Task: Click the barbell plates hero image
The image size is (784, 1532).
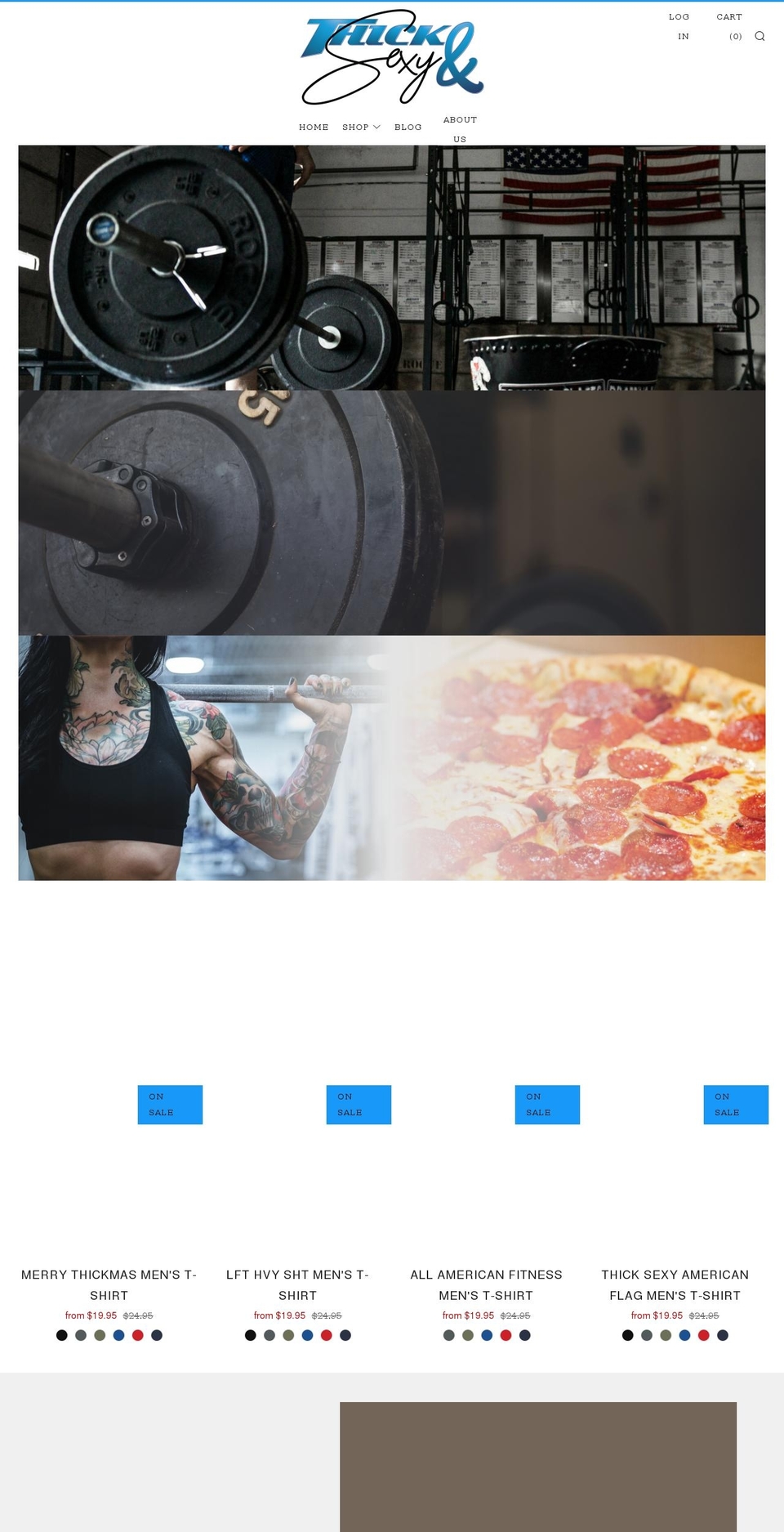Action: coord(392,267)
